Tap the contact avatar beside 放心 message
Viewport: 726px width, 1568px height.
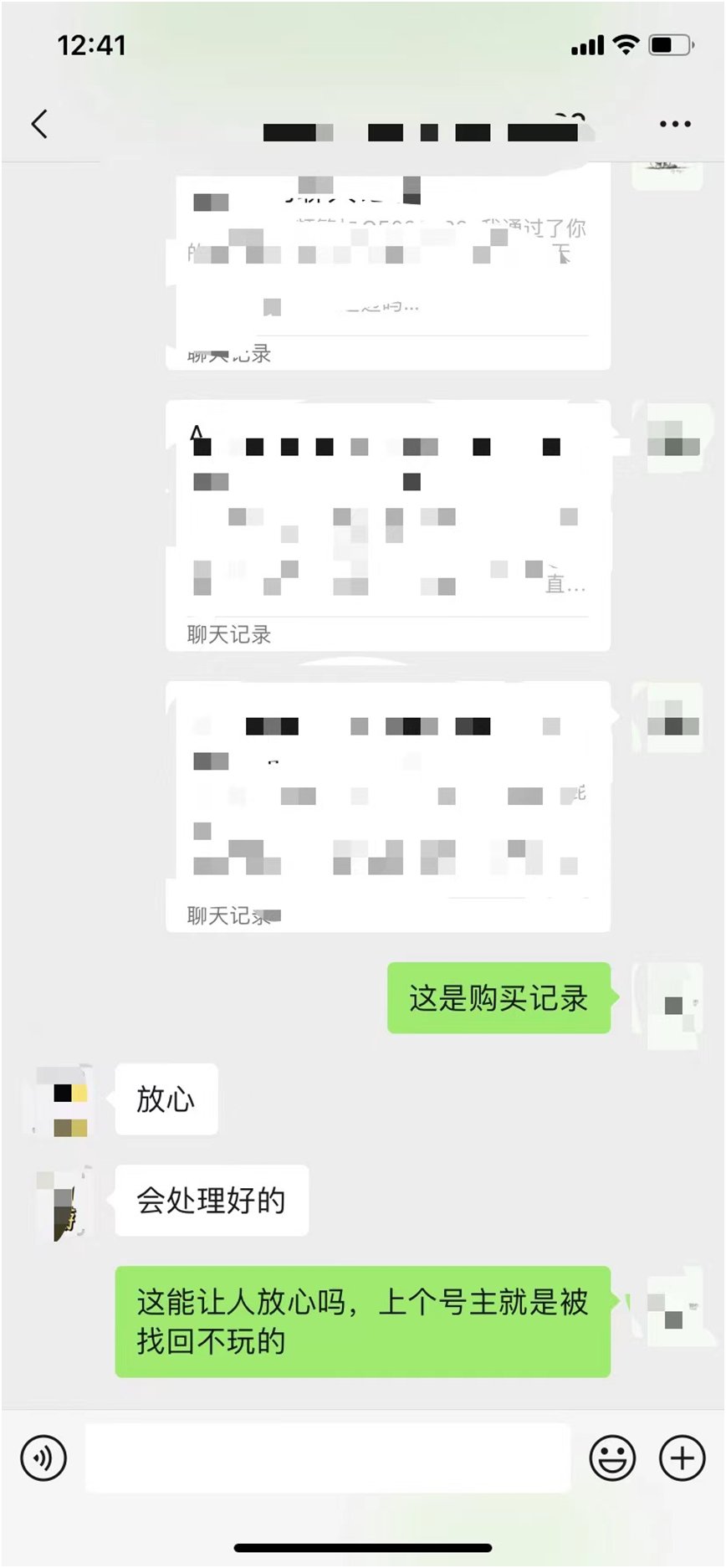point(63,1100)
